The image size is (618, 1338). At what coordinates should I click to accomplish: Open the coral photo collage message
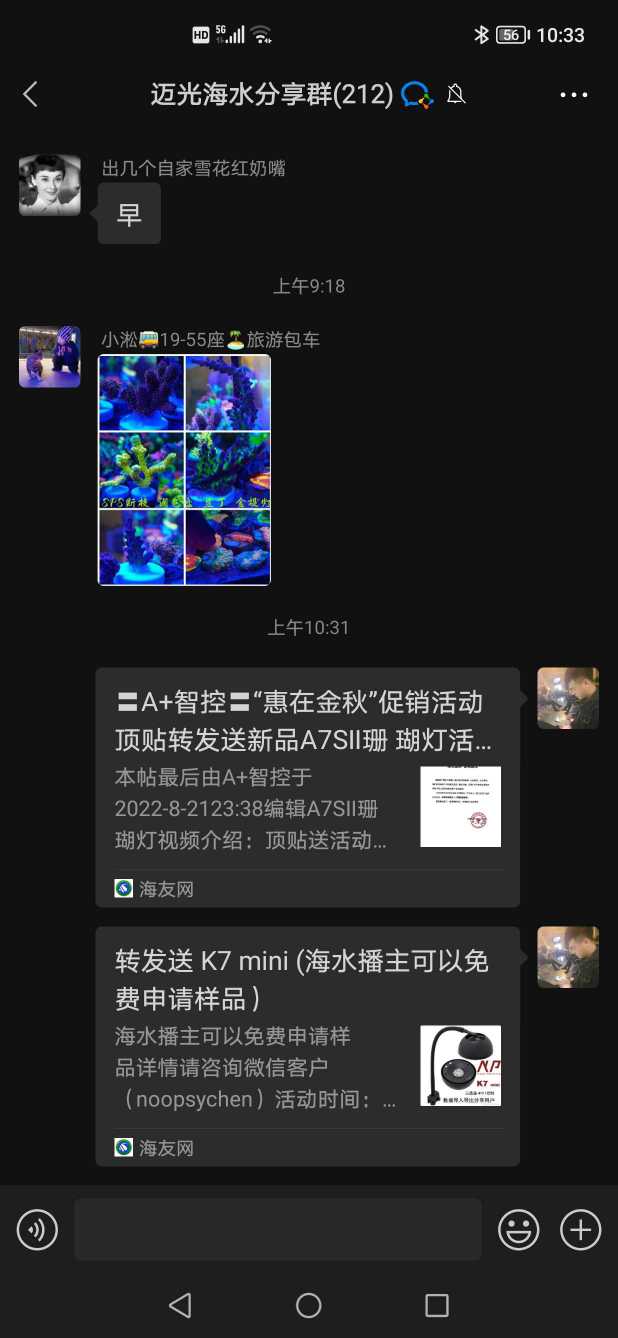pos(184,470)
